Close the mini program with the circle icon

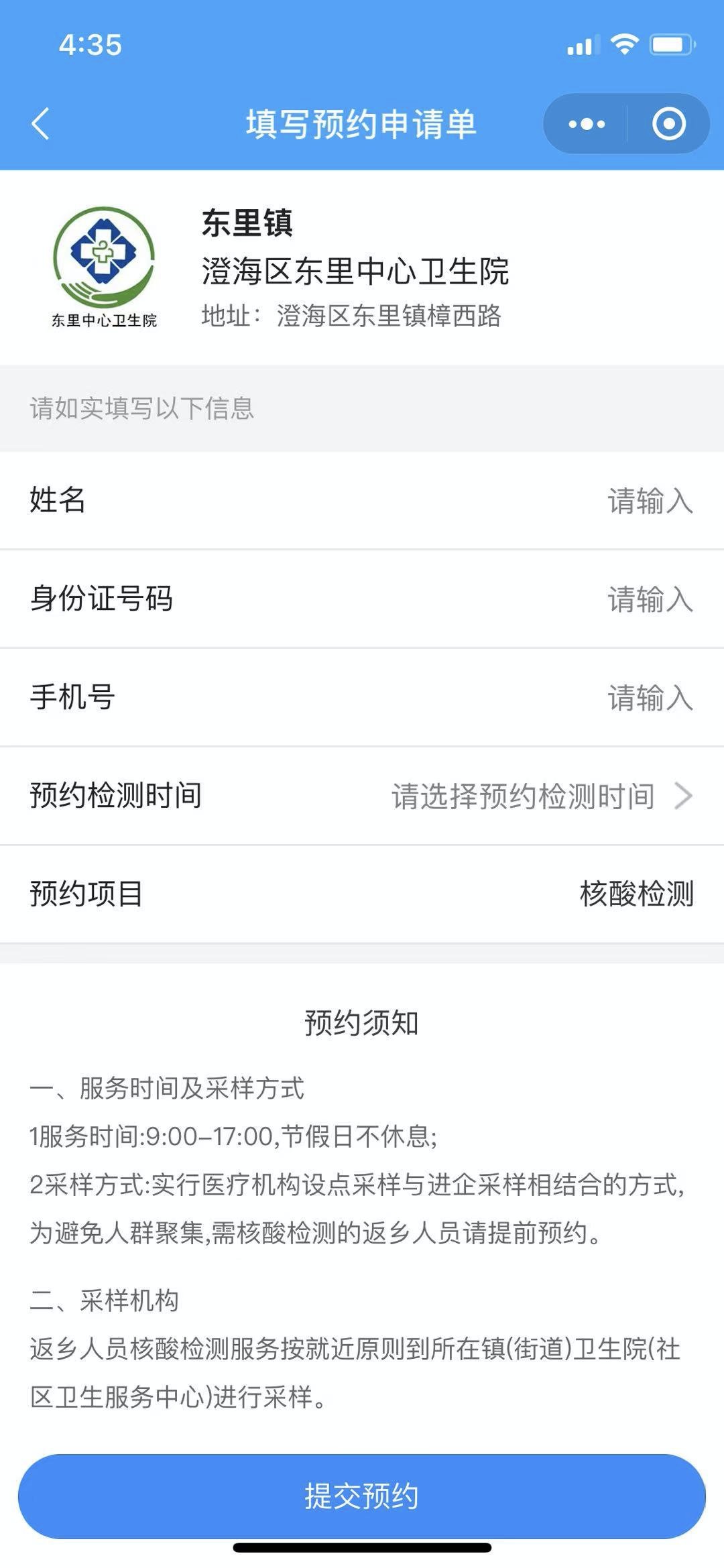[x=668, y=124]
